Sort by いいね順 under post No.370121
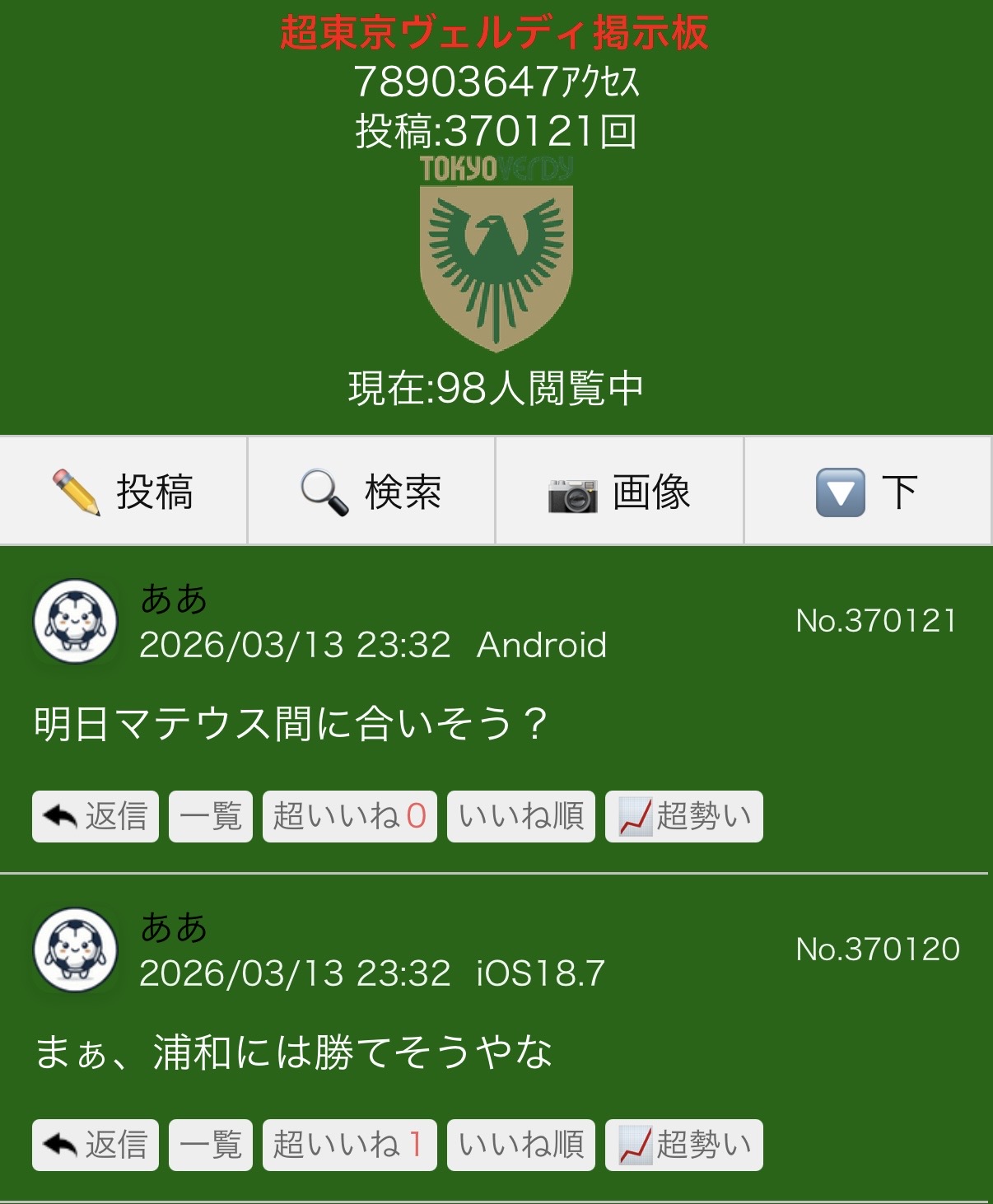Viewport: 993px width, 1204px height. point(521,816)
